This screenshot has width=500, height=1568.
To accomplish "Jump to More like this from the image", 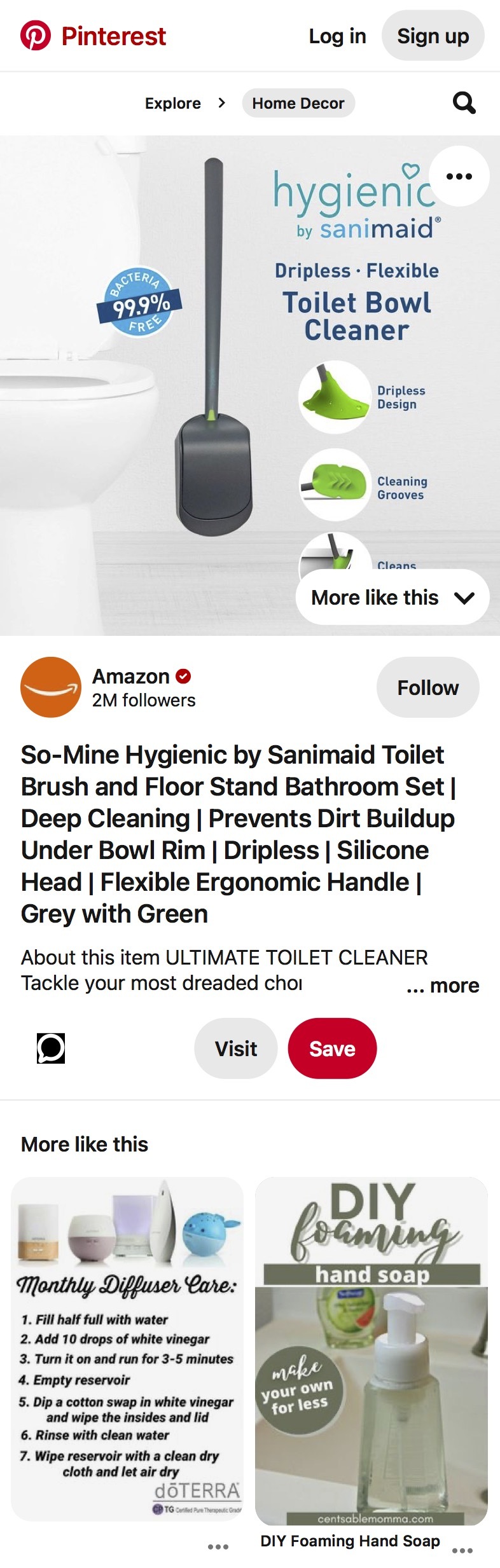I will pyautogui.click(x=392, y=597).
